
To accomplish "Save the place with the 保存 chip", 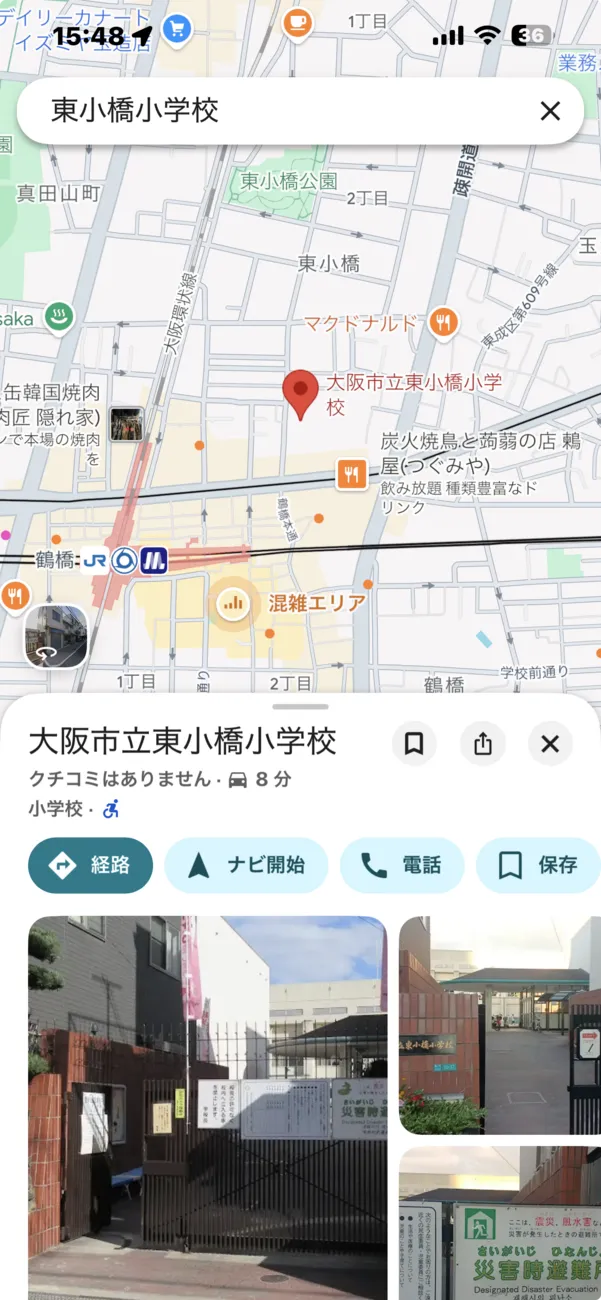I will coord(538,865).
